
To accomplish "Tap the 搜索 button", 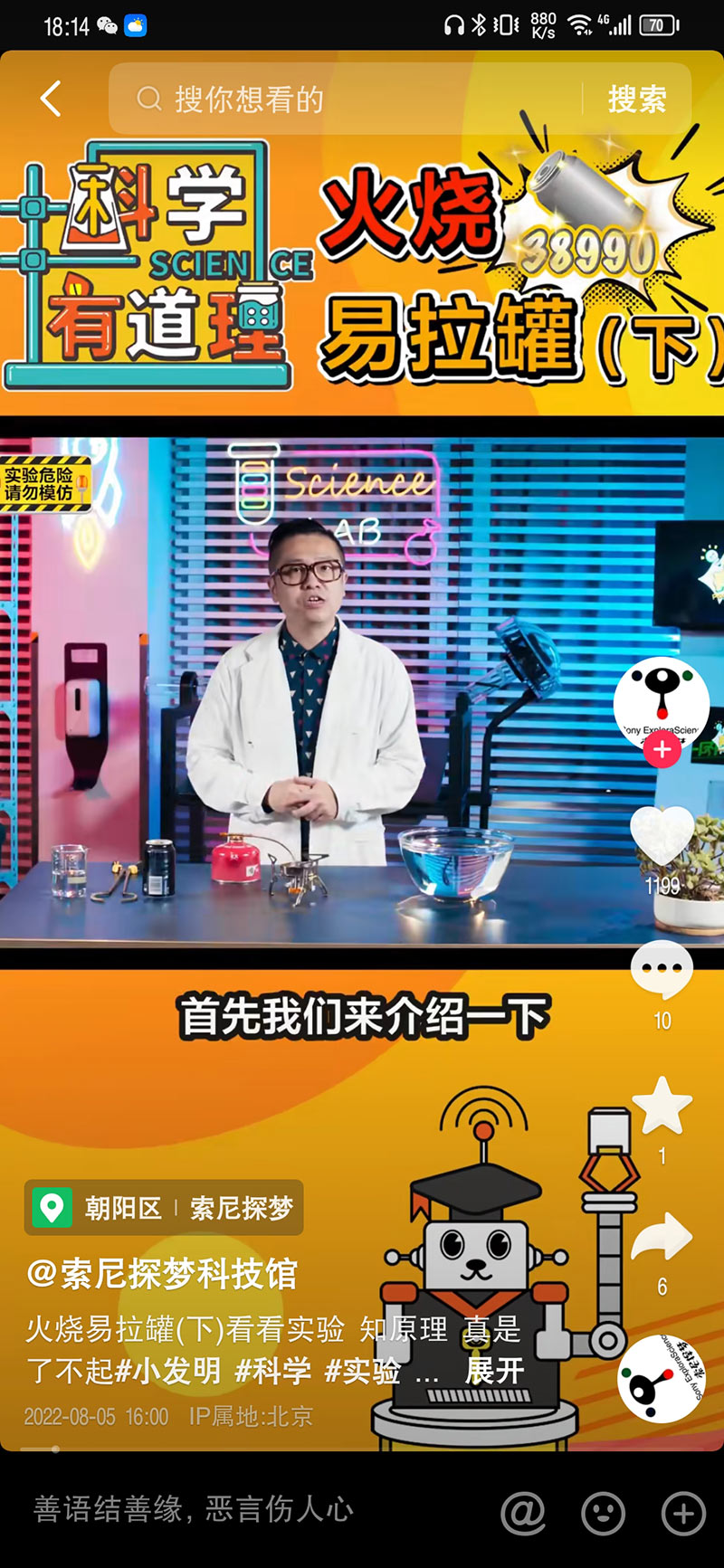I will tap(637, 99).
